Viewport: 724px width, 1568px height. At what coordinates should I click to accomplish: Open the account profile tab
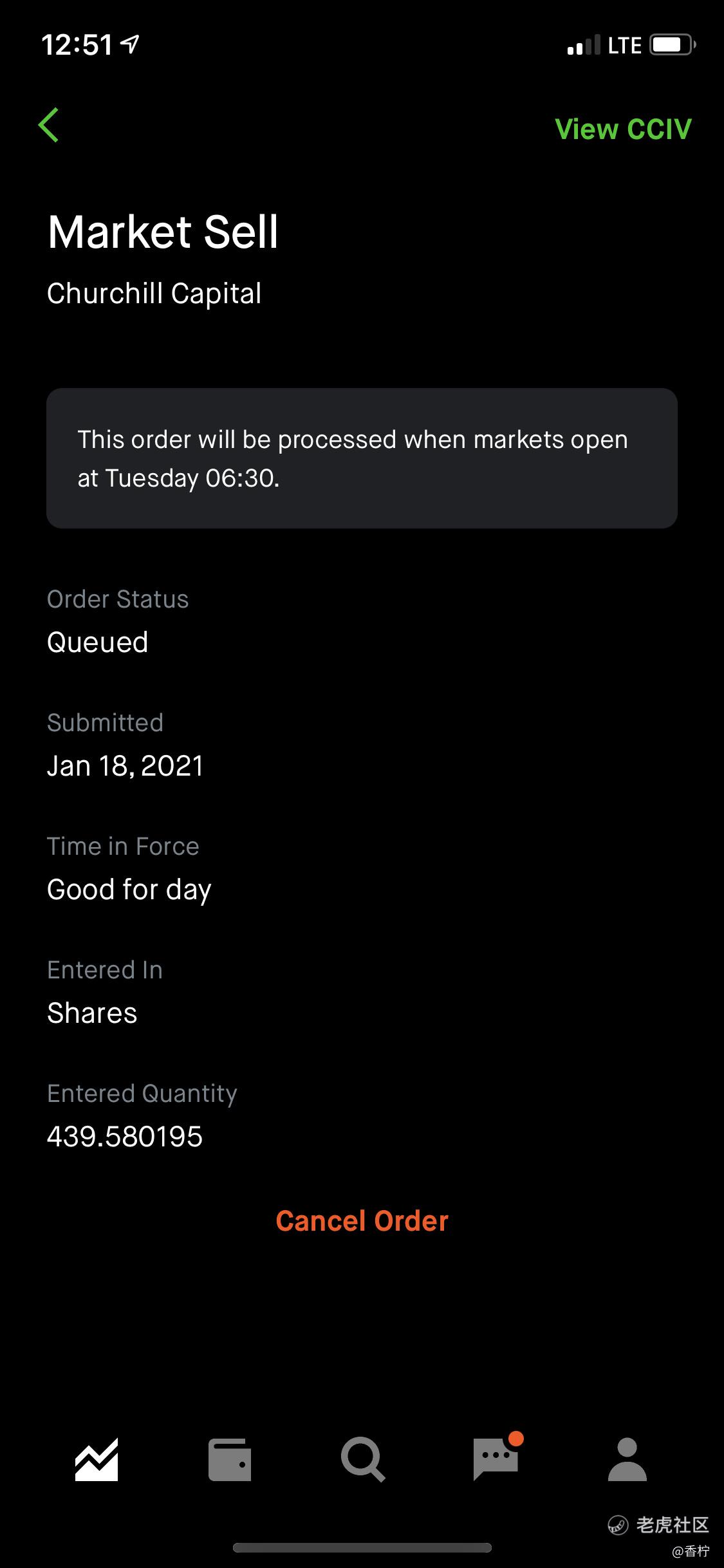pyautogui.click(x=627, y=1460)
